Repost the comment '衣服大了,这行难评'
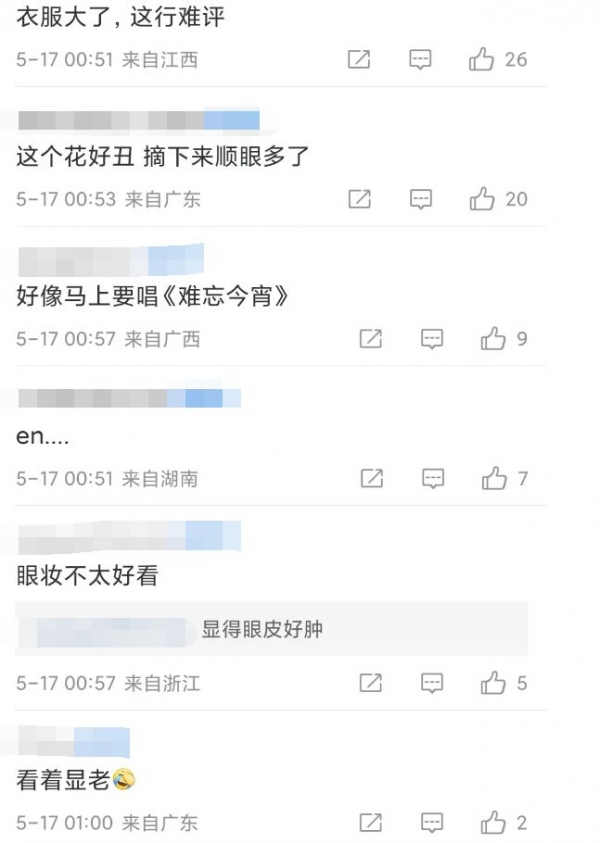This screenshot has height=843, width=600. tap(359, 60)
